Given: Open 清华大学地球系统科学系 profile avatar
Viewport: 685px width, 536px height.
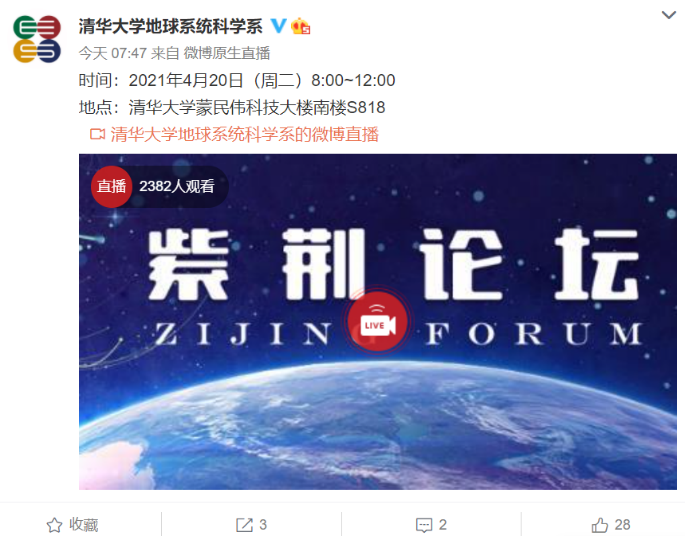Looking at the screenshot, I should click(x=37, y=39).
